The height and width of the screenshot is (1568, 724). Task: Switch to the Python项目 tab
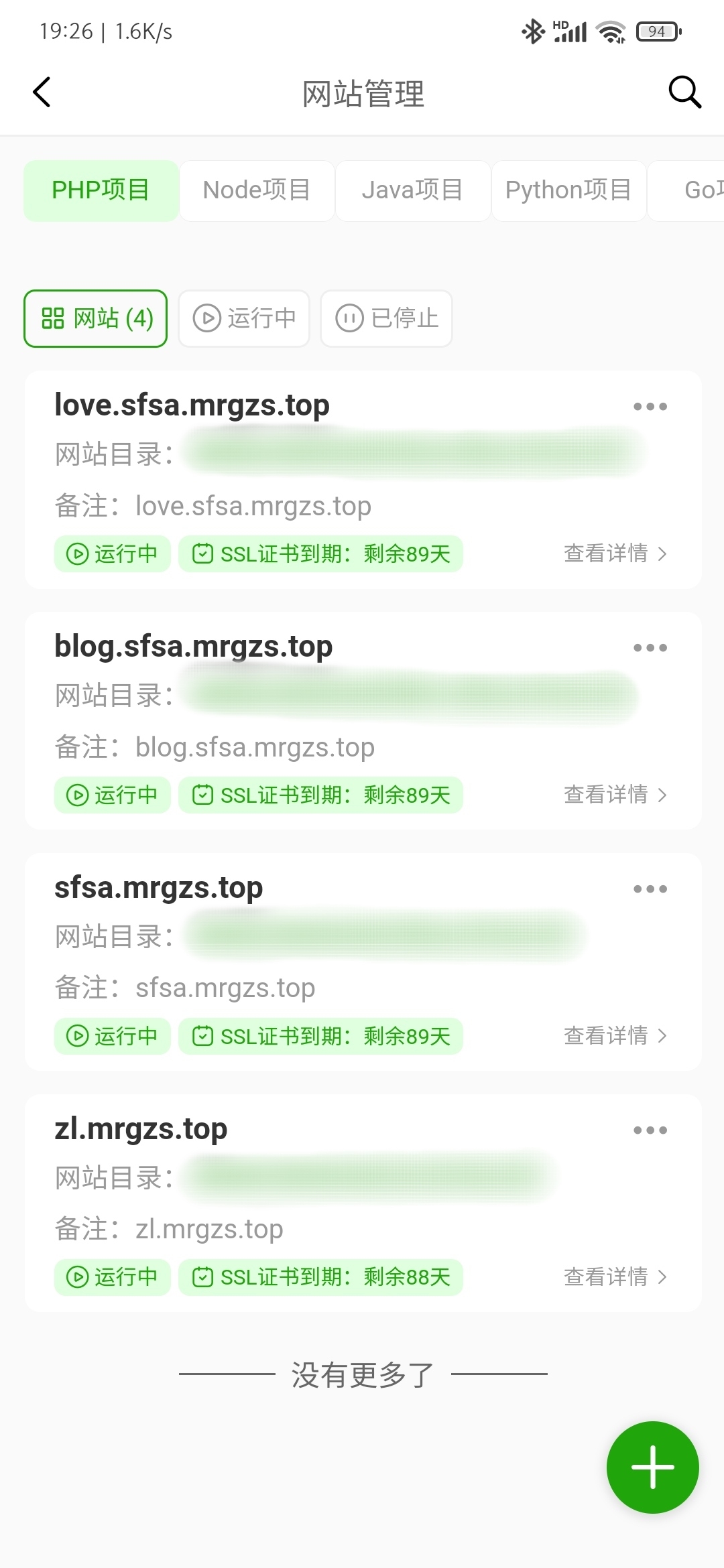click(568, 190)
